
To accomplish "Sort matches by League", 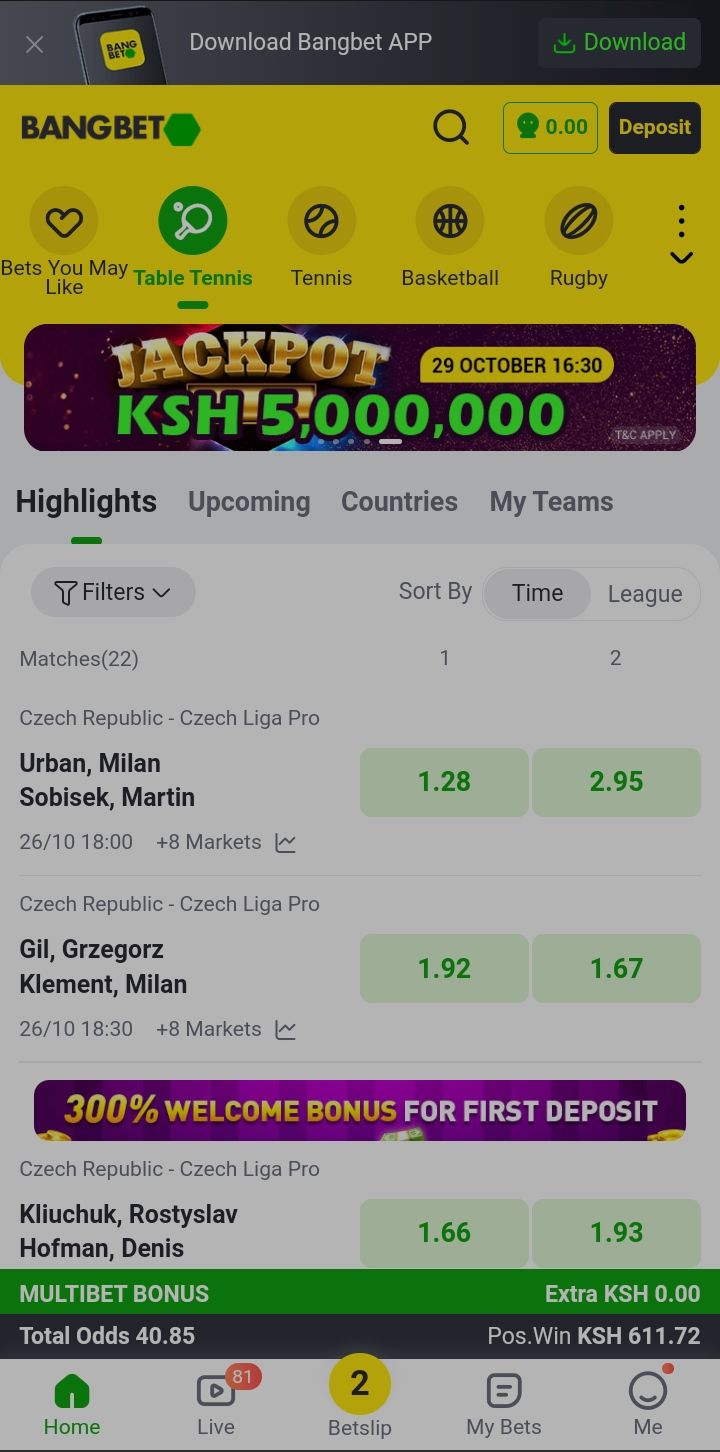I will (x=644, y=594).
